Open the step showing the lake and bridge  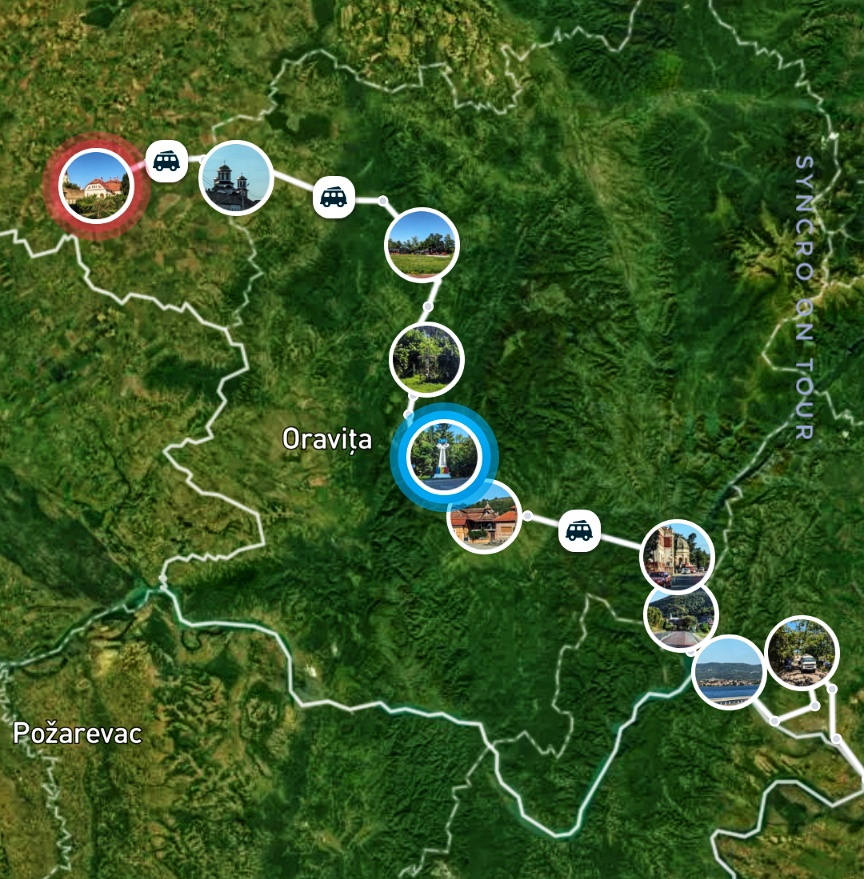tap(728, 672)
